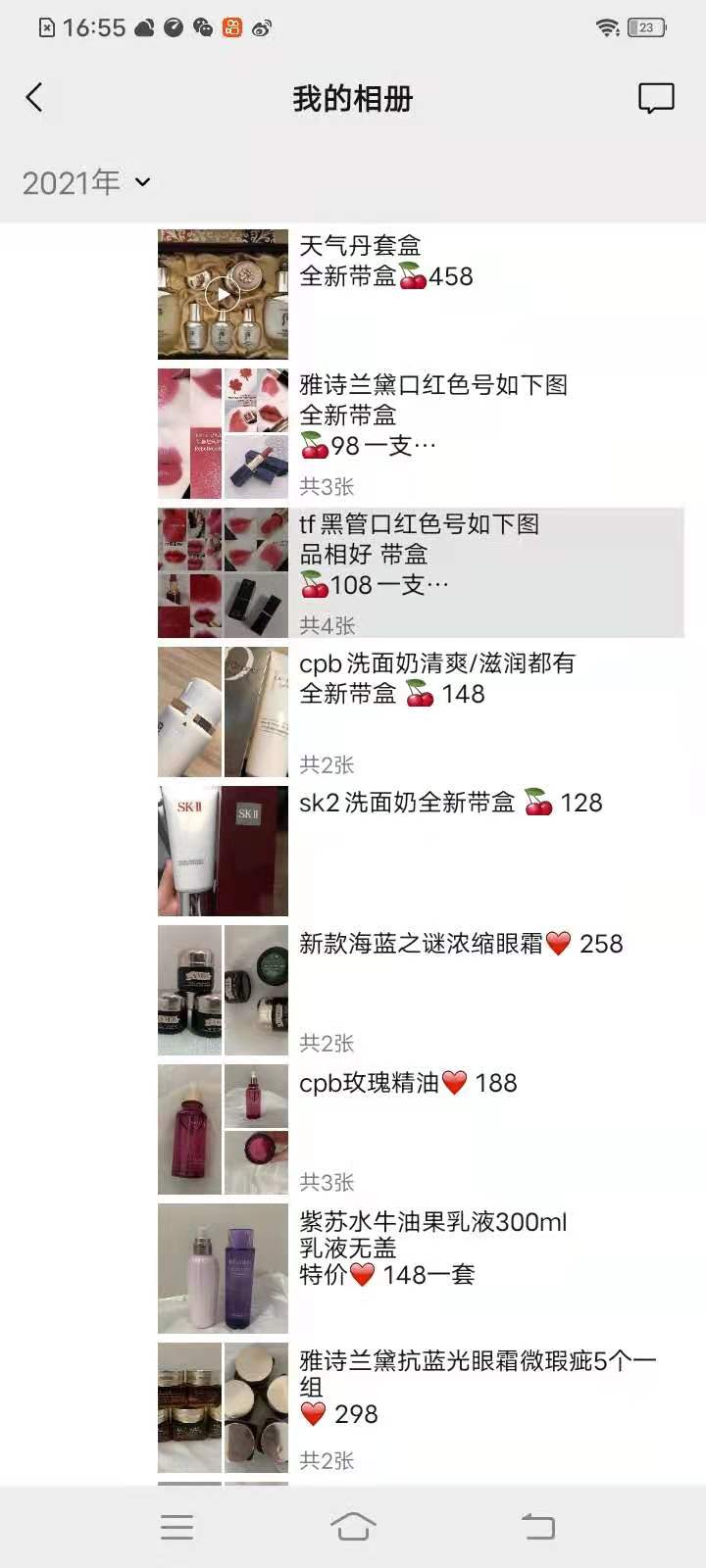Open recent apps from the navigation bar
Viewport: 706px width, 1568px height.
(177, 1526)
